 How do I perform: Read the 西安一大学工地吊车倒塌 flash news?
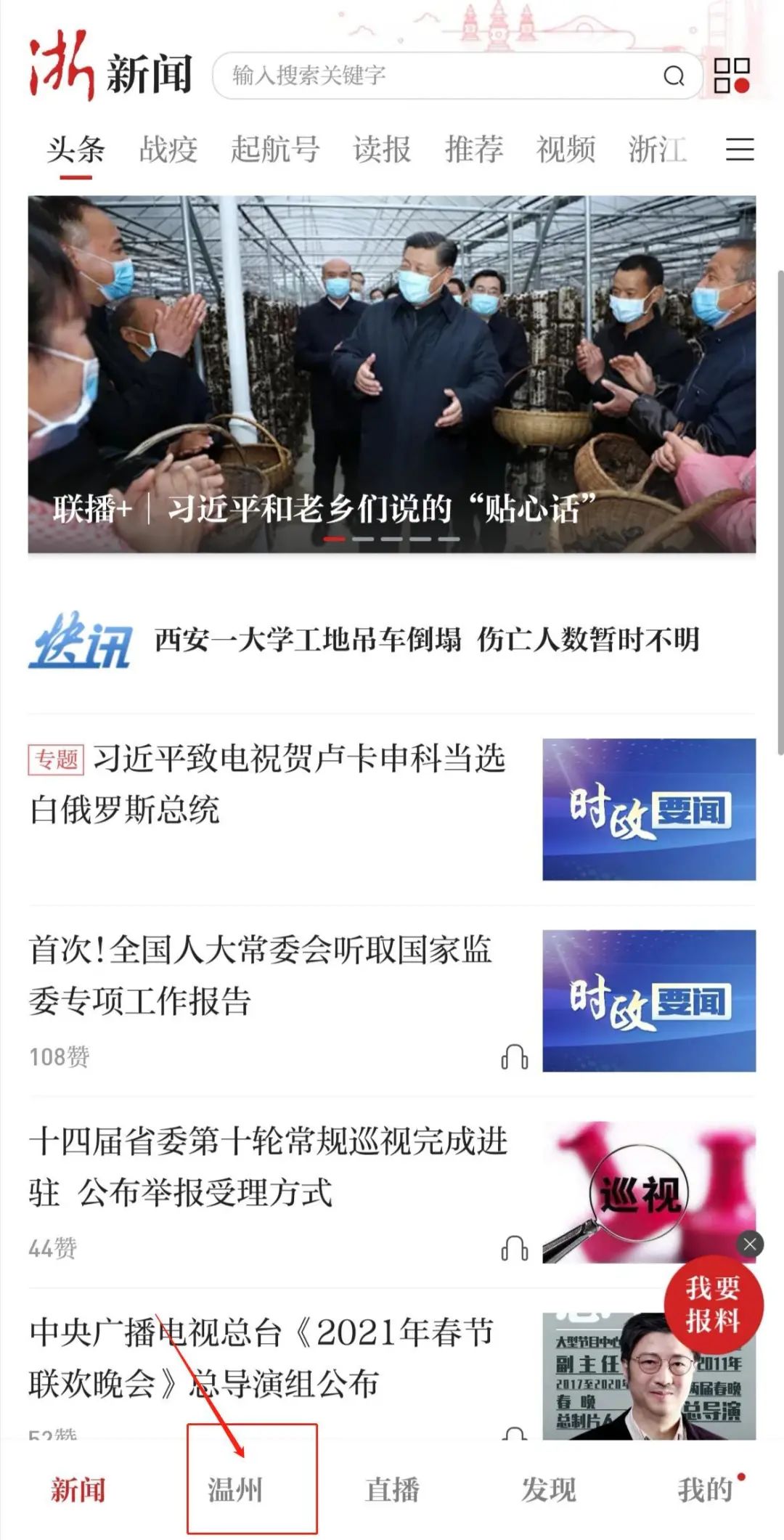(427, 640)
